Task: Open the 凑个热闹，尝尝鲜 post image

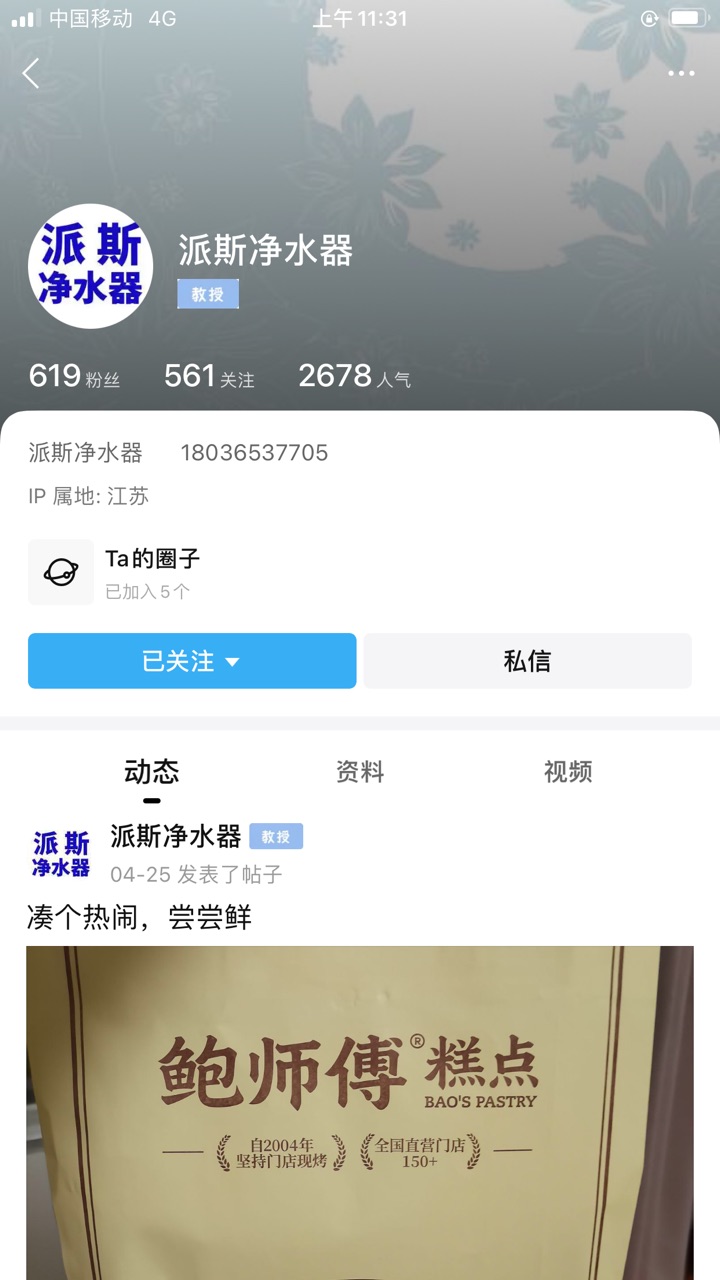Action: 360,1113
